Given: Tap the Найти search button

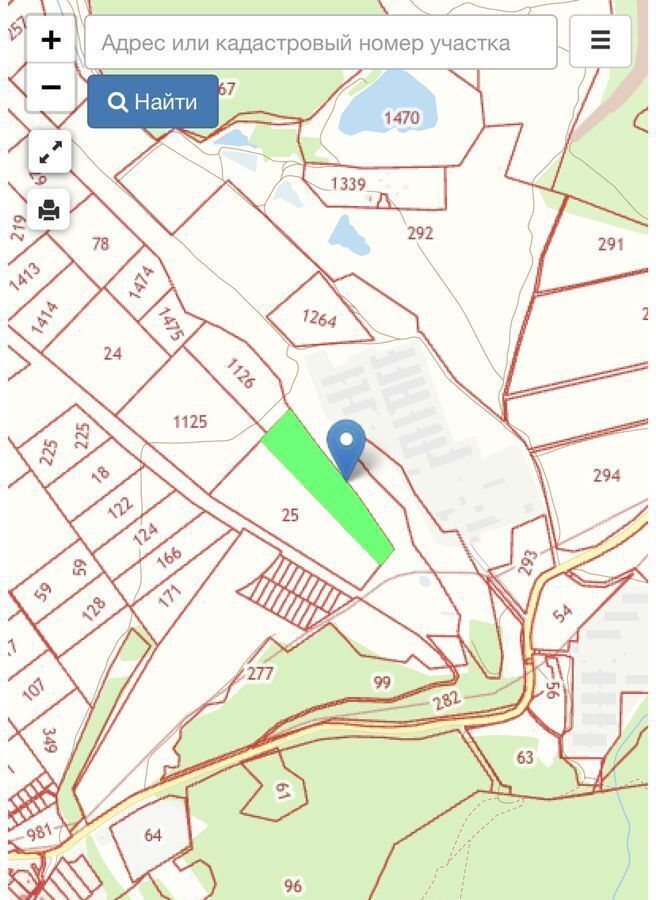Looking at the screenshot, I should (153, 102).
